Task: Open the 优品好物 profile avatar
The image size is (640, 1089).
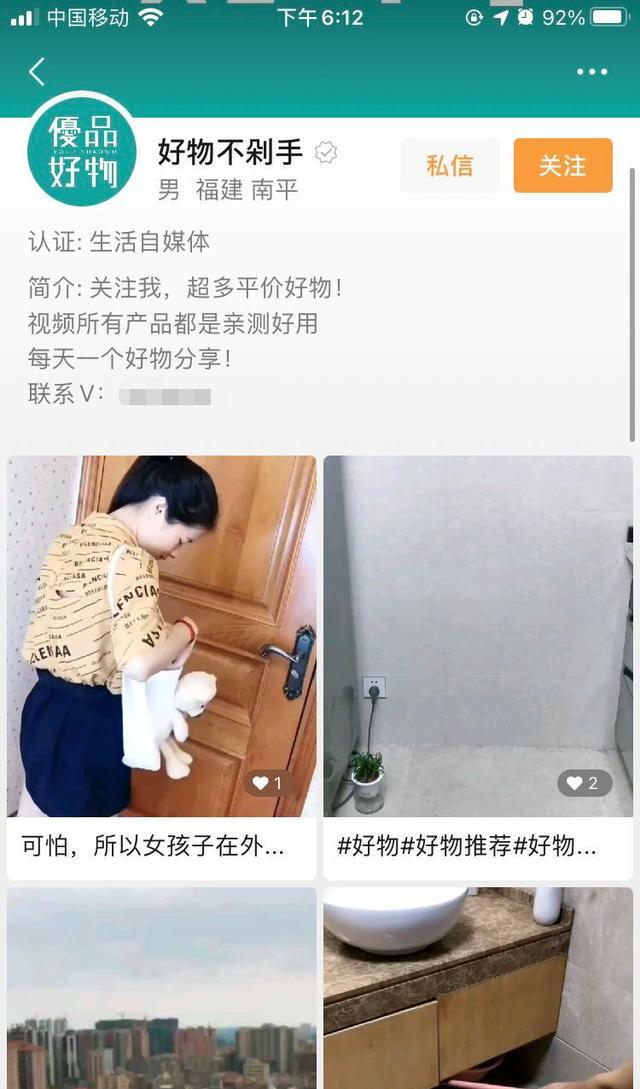Action: coord(82,153)
